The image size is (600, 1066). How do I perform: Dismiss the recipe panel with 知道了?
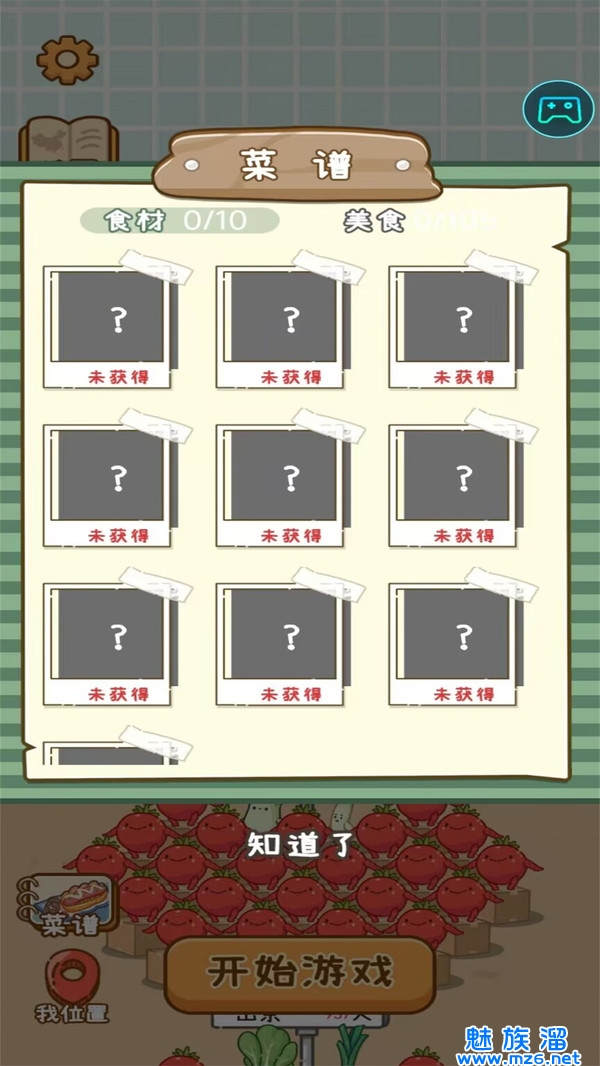pyautogui.click(x=301, y=846)
